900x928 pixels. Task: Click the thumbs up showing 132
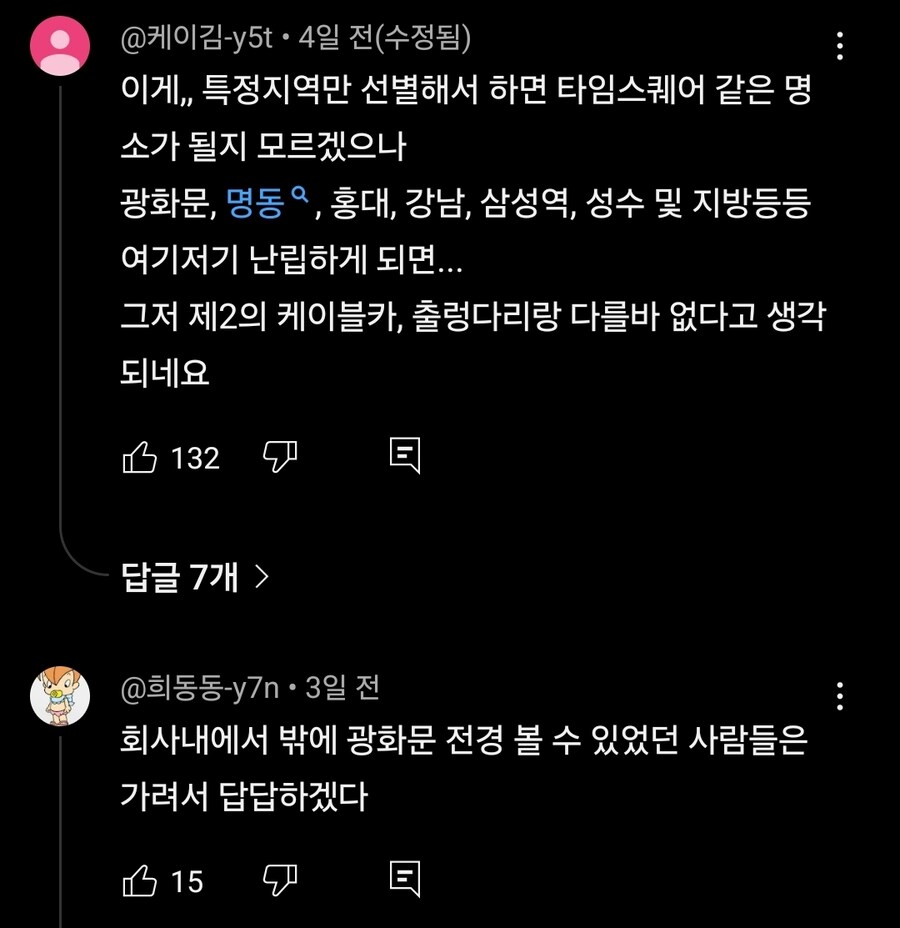138,457
